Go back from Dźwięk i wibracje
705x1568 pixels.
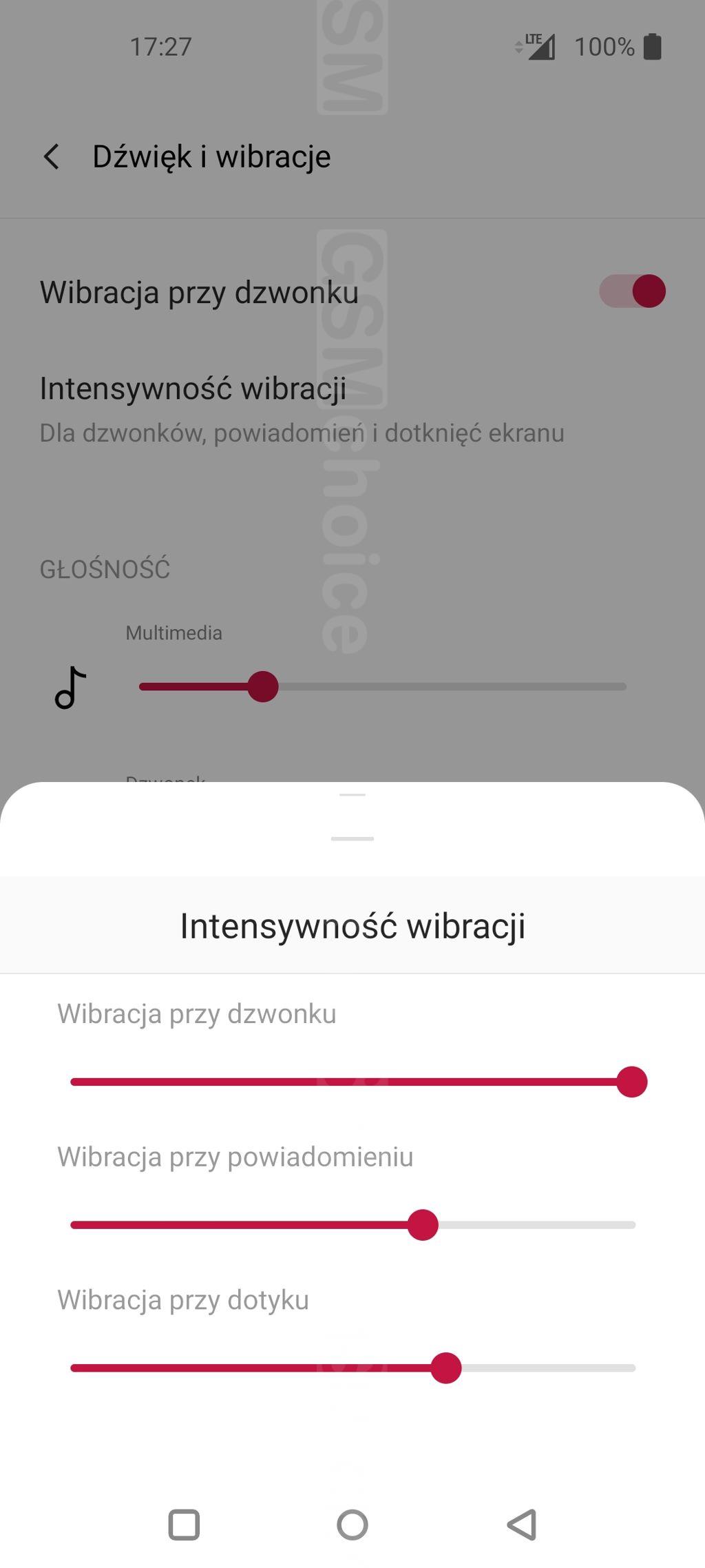click(x=52, y=156)
